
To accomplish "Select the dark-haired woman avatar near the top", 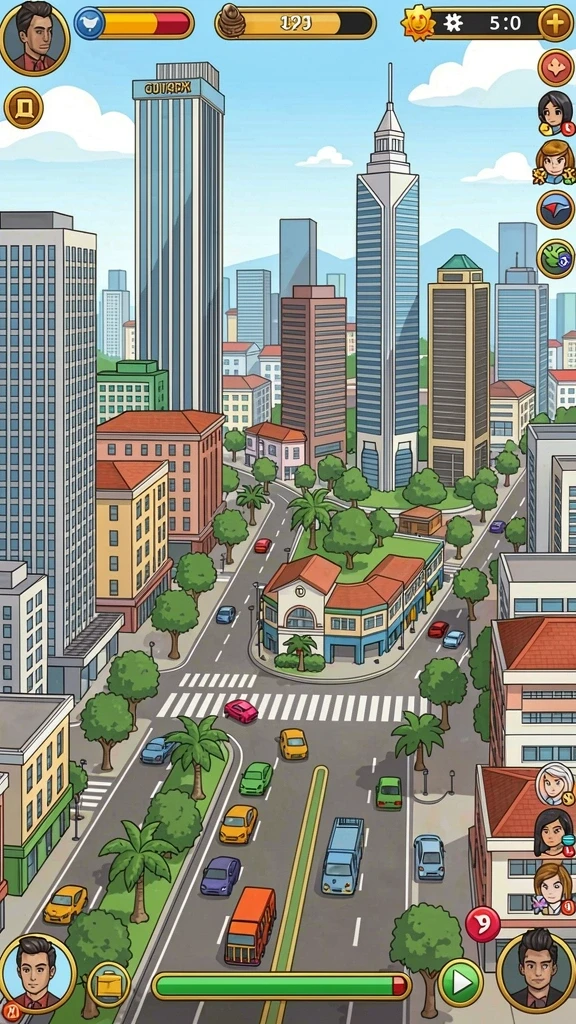I will tap(556, 113).
